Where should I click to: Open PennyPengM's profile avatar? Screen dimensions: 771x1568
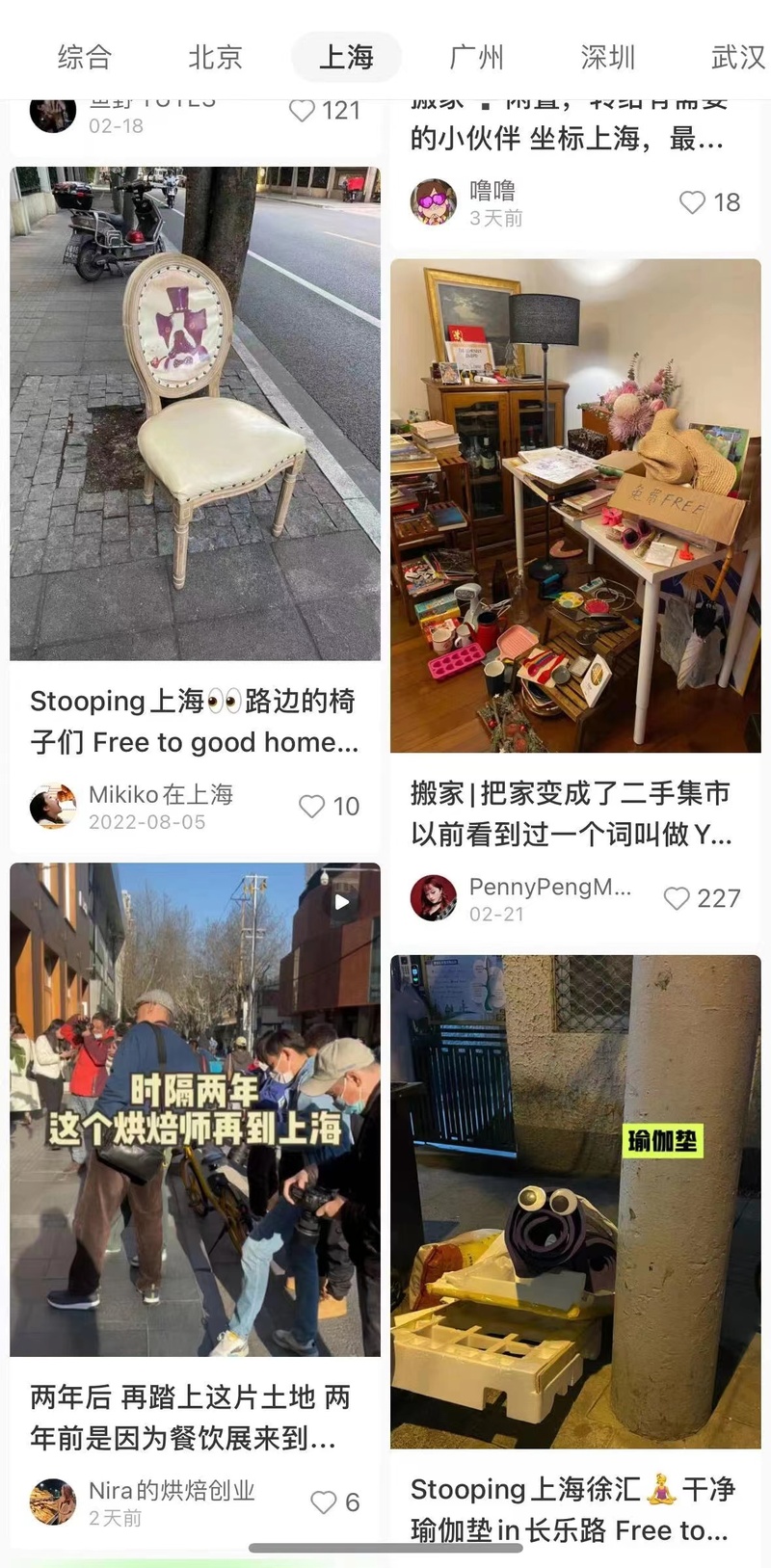pyautogui.click(x=434, y=898)
